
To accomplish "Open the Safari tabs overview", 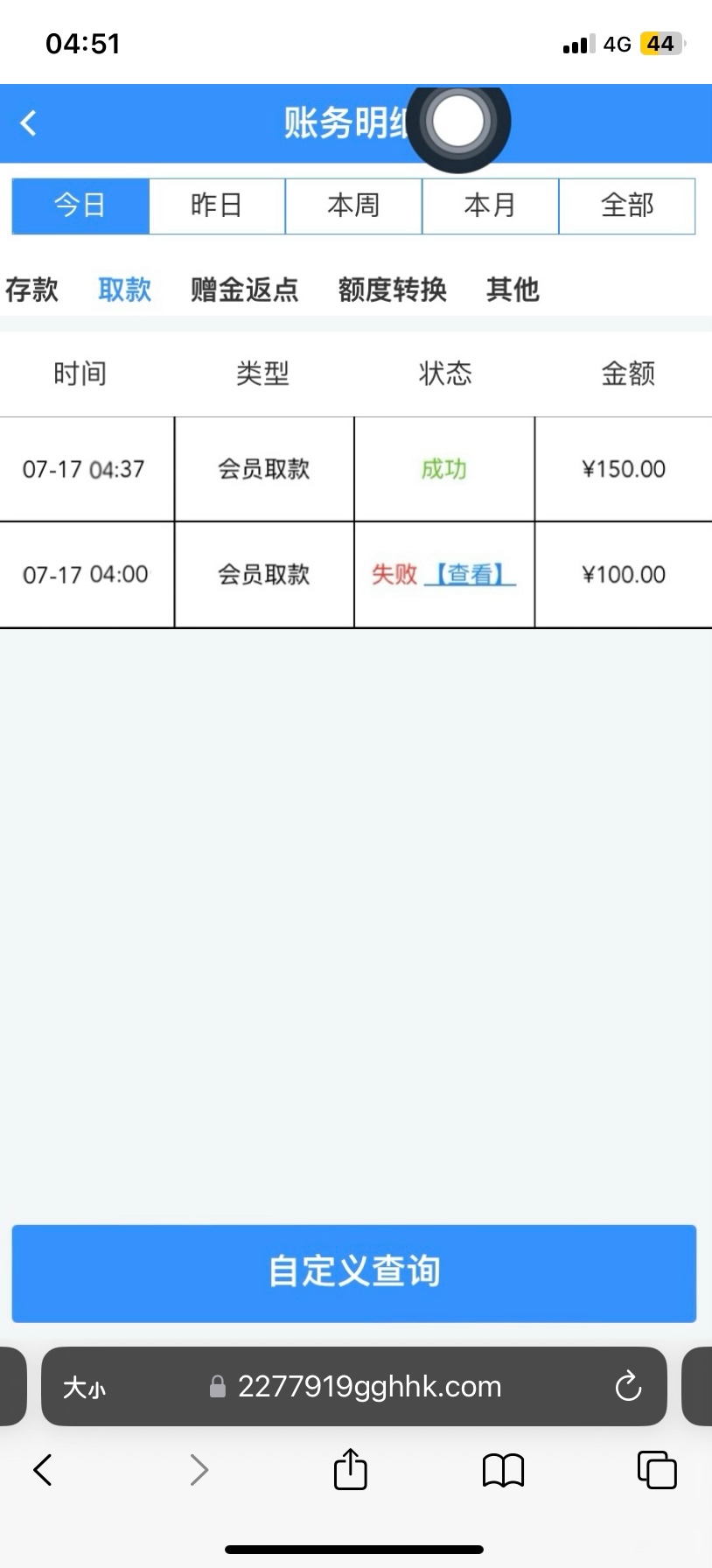I will (x=657, y=1470).
